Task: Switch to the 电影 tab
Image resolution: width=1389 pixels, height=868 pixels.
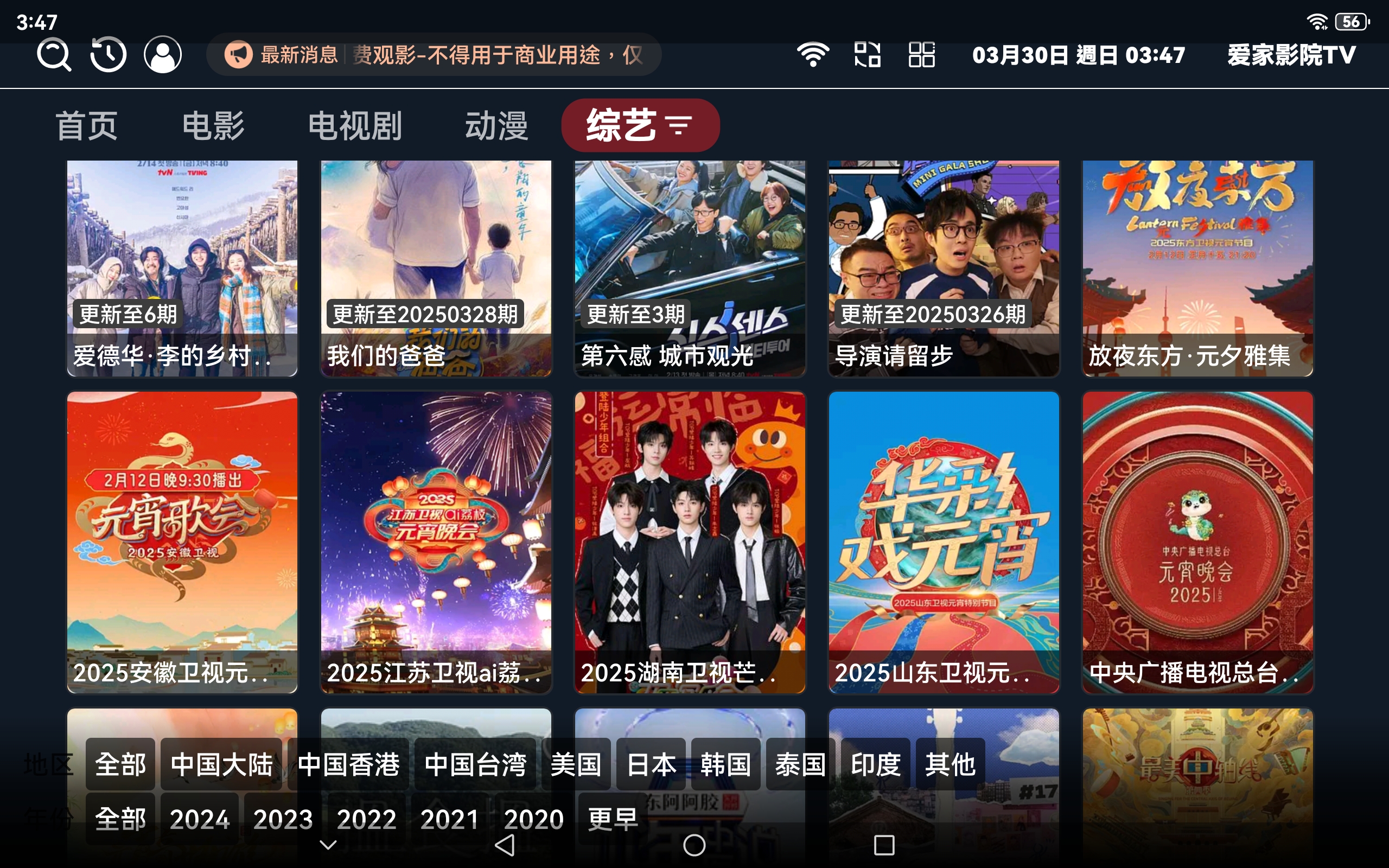Action: tap(213, 125)
